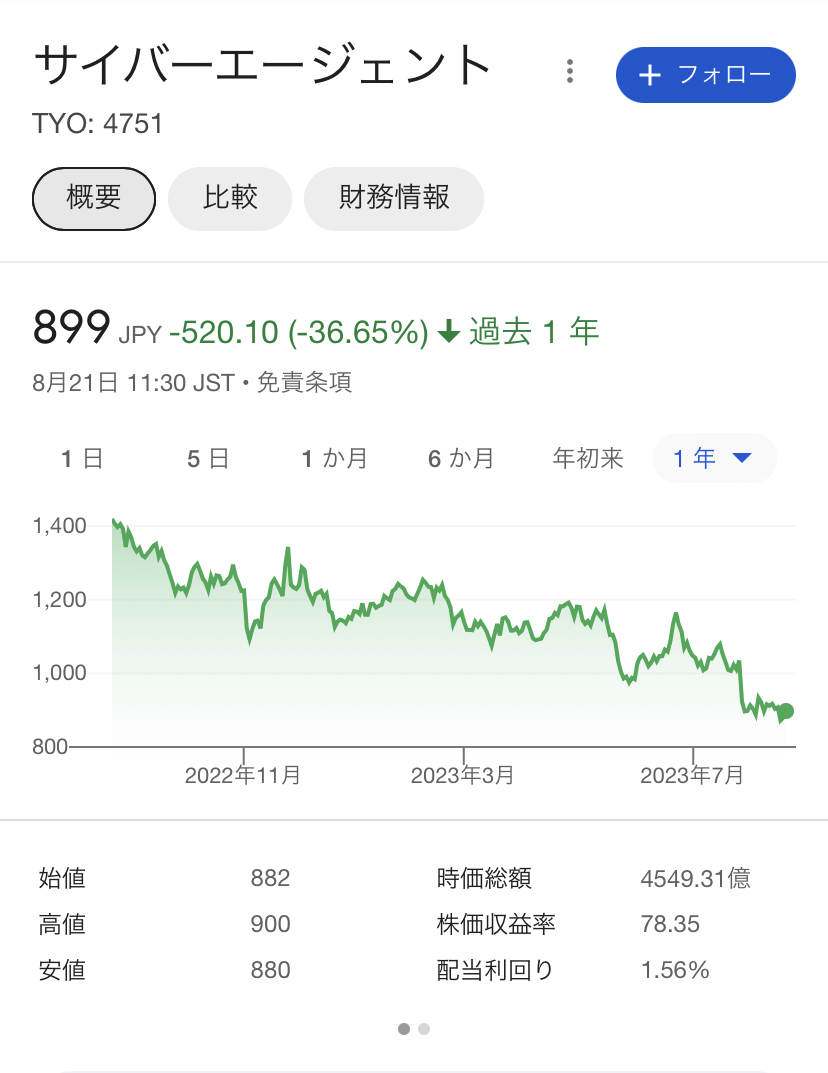Viewport: 828px width, 1073px height.
Task: Select the 概要 tab
Action: [x=94, y=198]
